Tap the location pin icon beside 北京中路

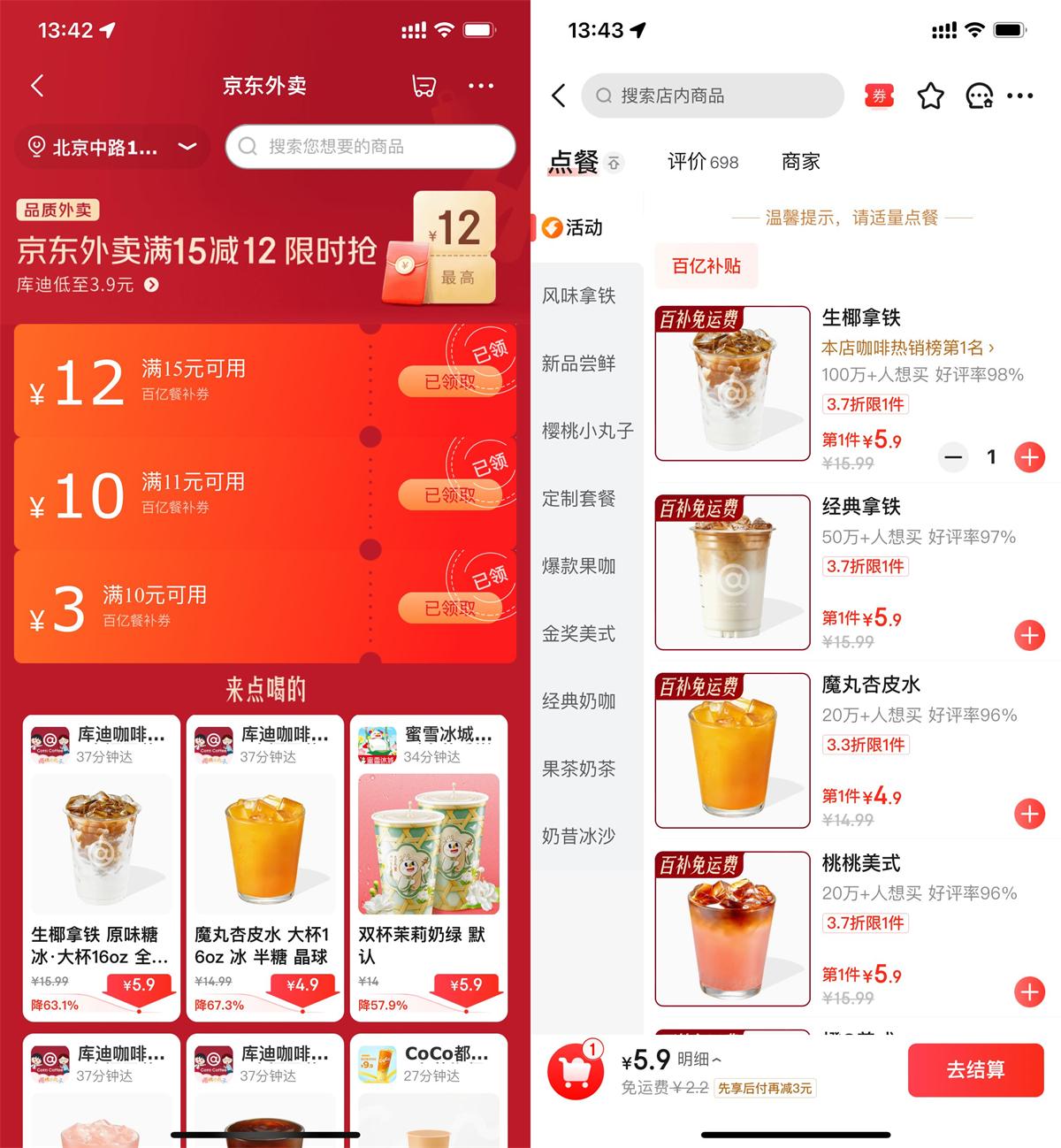tap(35, 147)
